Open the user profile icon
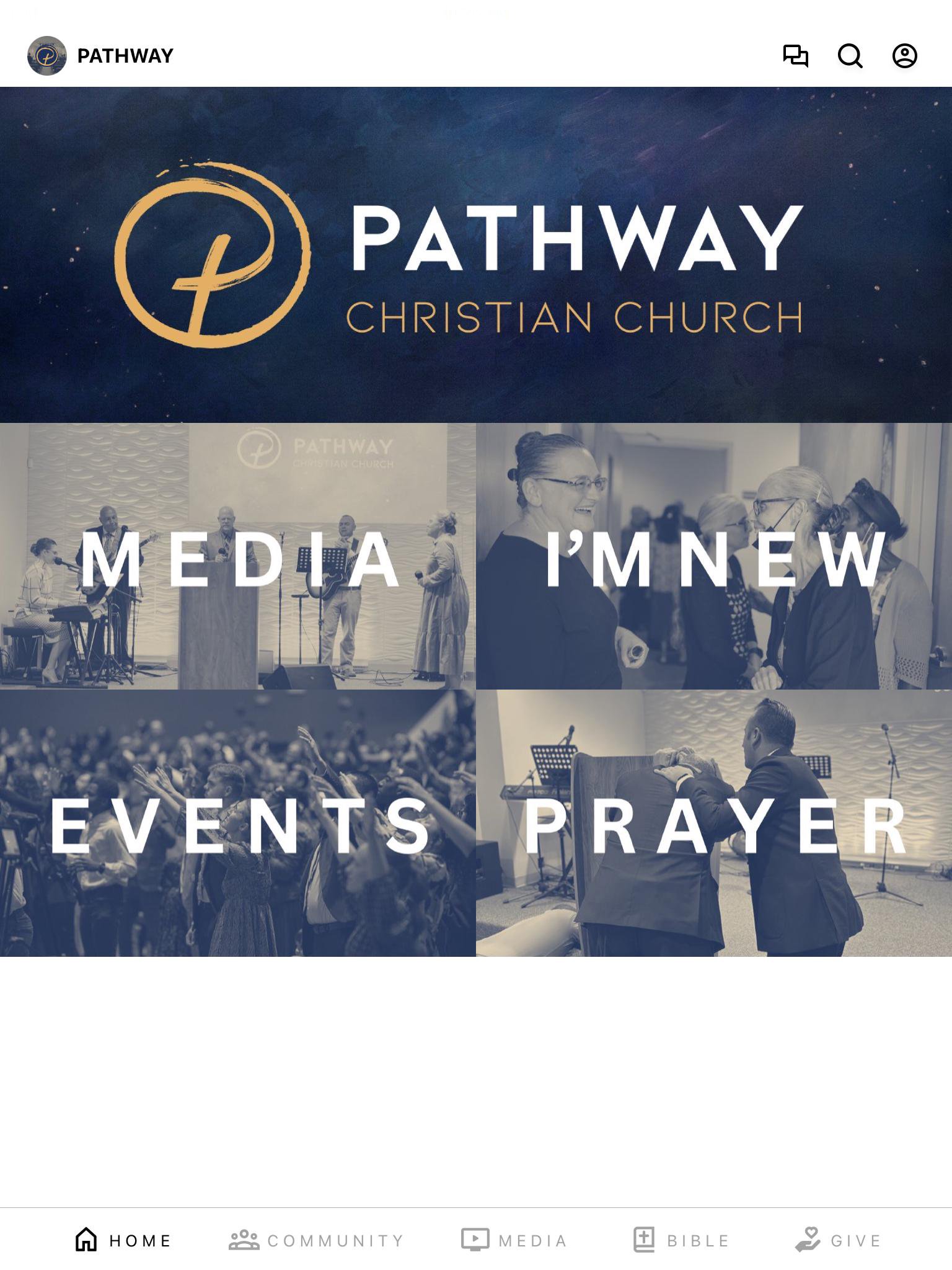The image size is (952, 1270). pyautogui.click(x=904, y=56)
